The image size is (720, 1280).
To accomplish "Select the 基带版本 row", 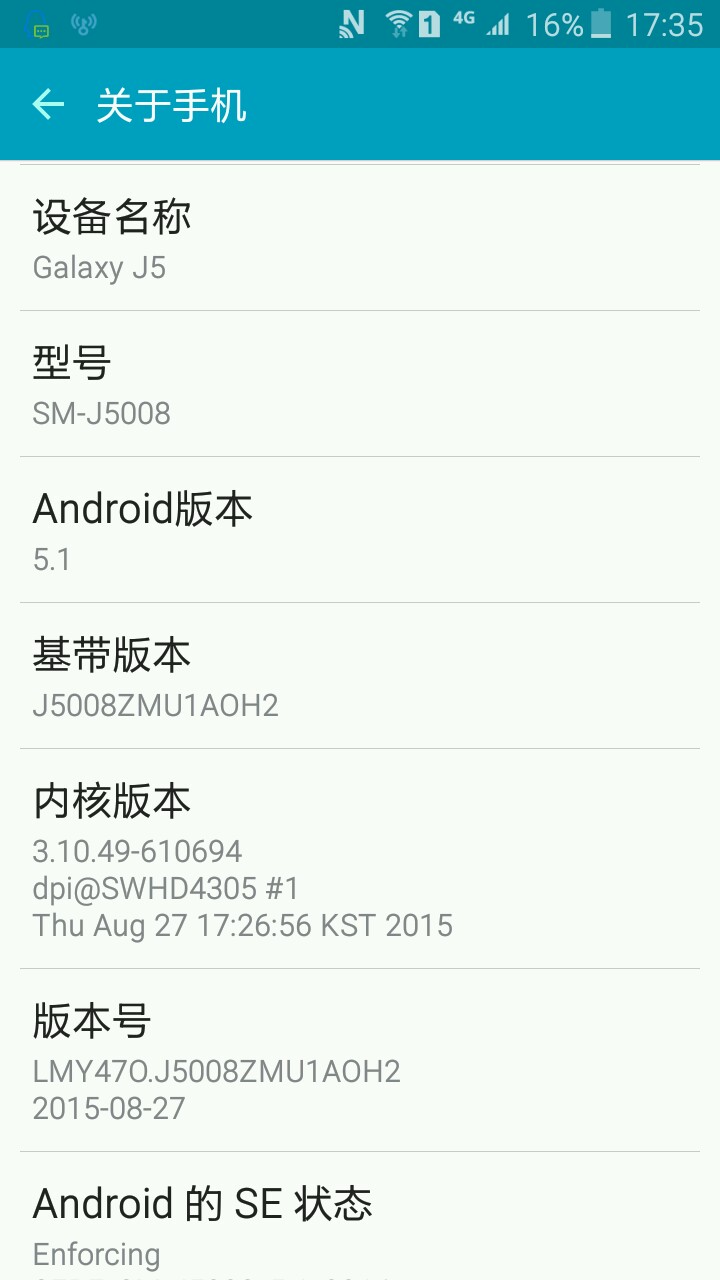I will [360, 676].
